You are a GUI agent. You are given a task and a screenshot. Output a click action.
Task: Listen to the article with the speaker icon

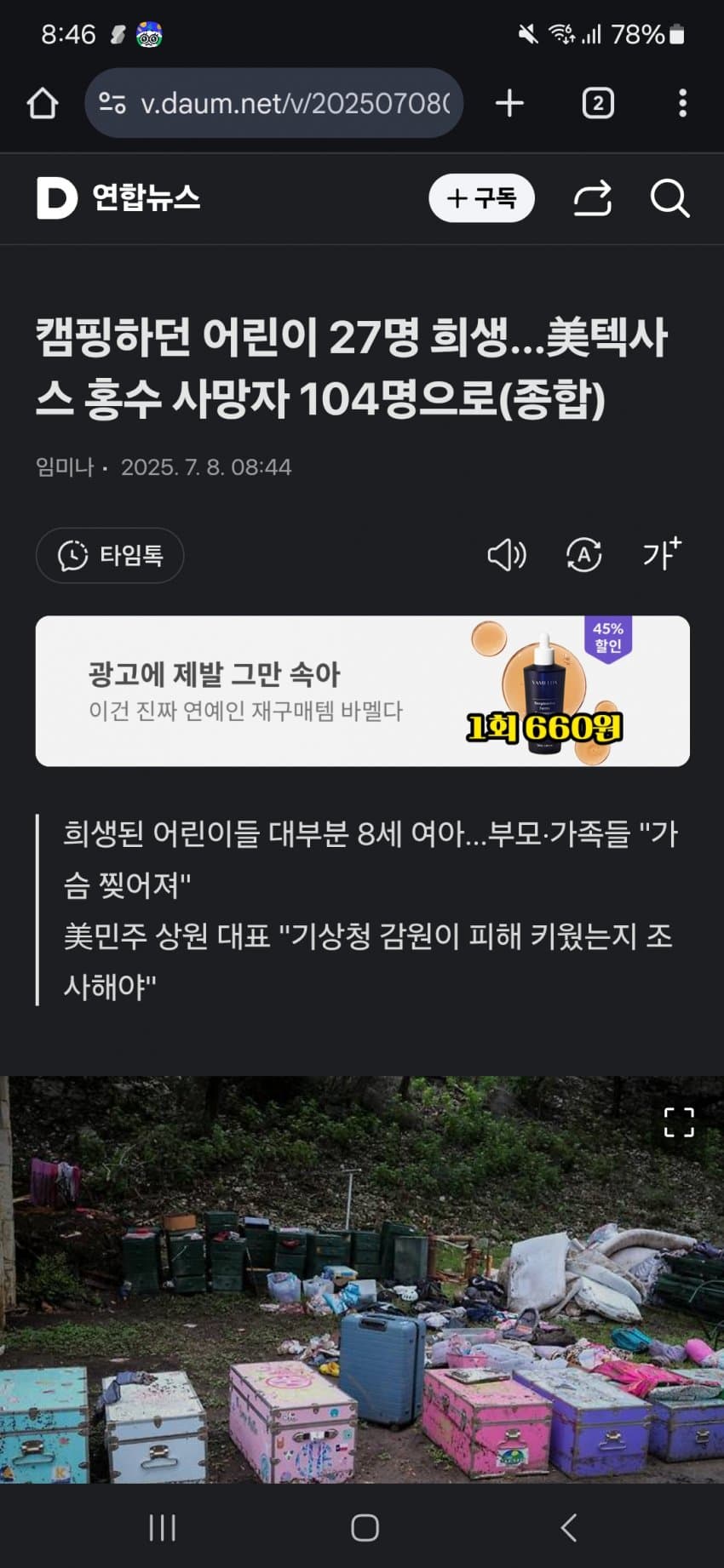pos(507,555)
